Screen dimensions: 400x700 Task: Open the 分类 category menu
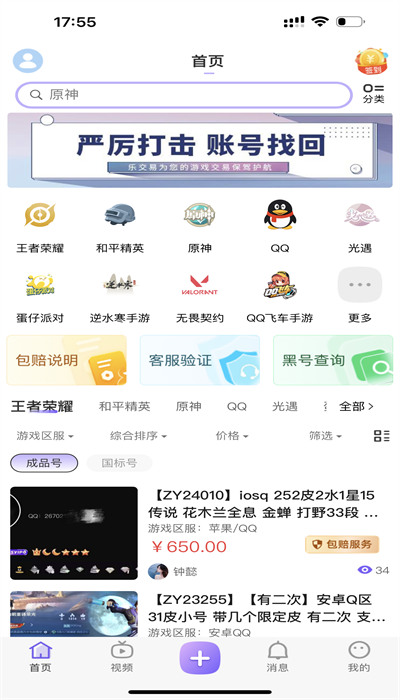point(373,94)
